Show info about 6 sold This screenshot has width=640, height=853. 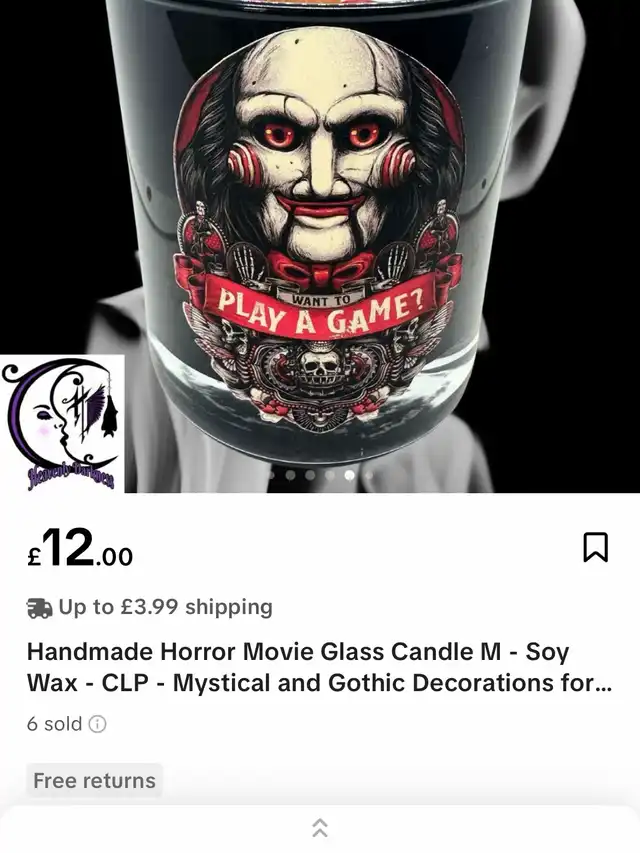97,725
